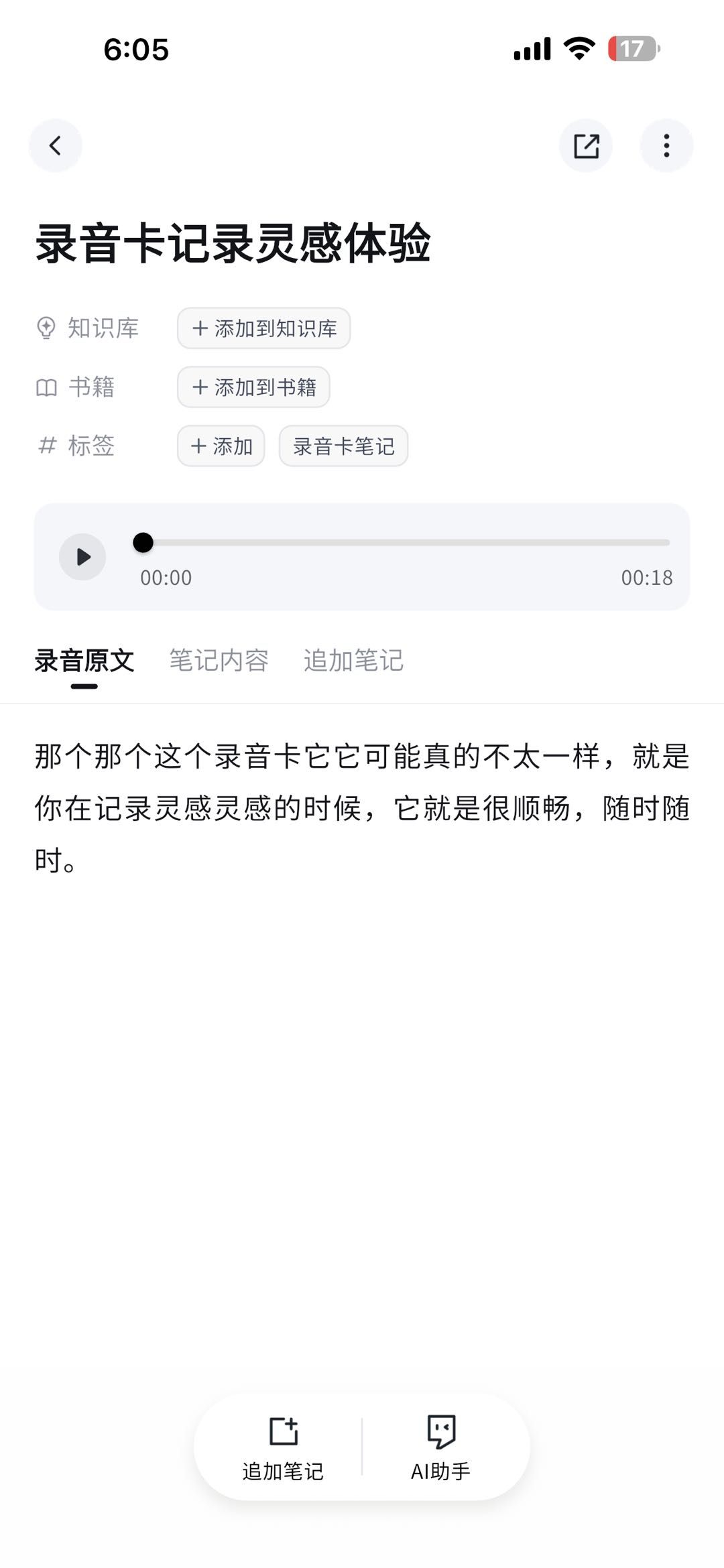724x1568 pixels.
Task: Tap 添加到书籍 chip
Action: (x=253, y=387)
